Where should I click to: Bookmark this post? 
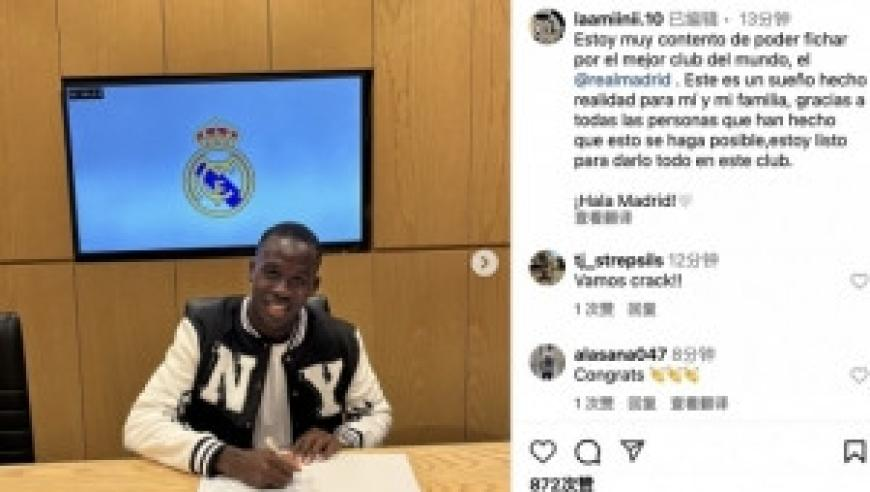click(854, 451)
